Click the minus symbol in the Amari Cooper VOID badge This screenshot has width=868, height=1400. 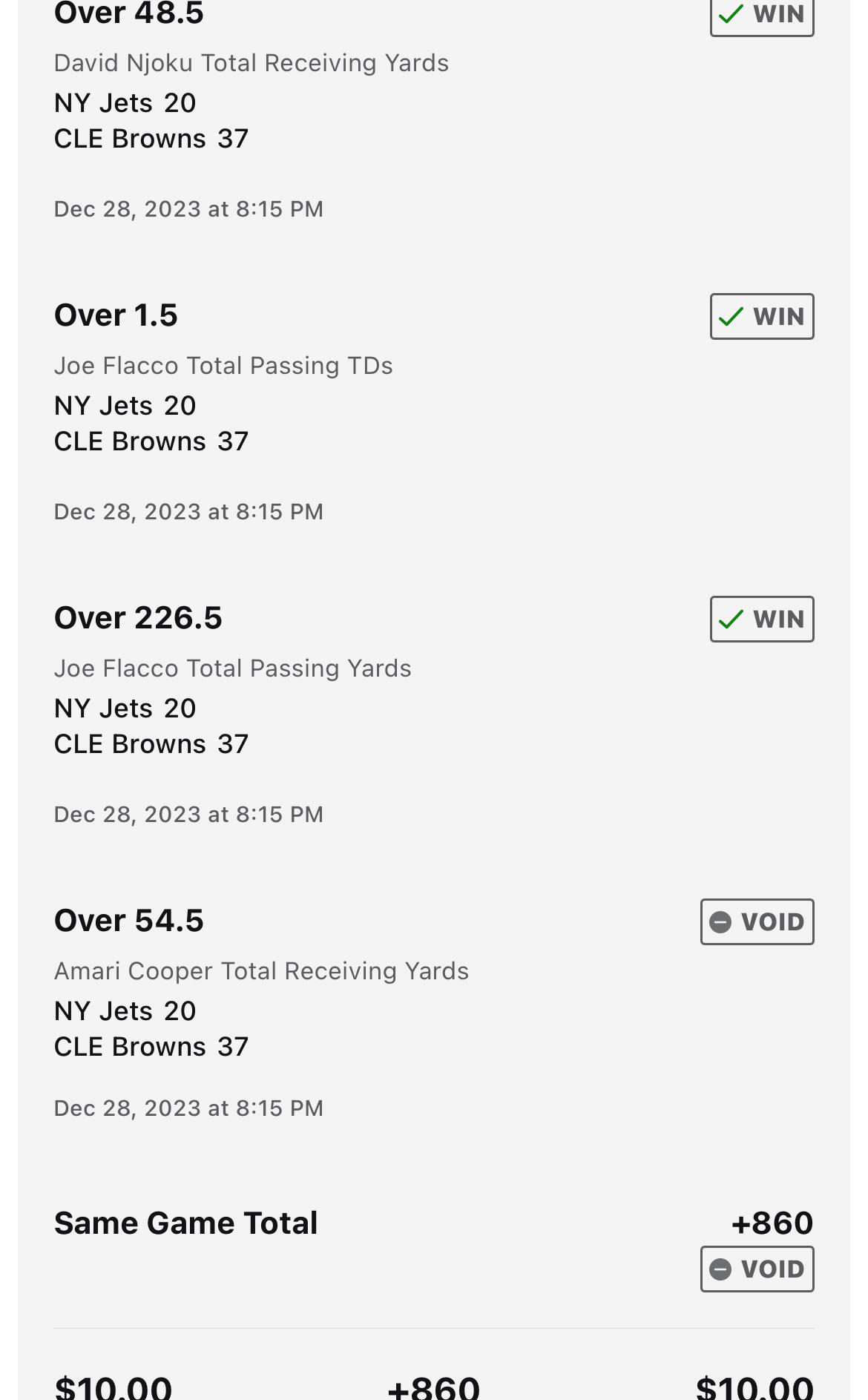pyautogui.click(x=721, y=921)
